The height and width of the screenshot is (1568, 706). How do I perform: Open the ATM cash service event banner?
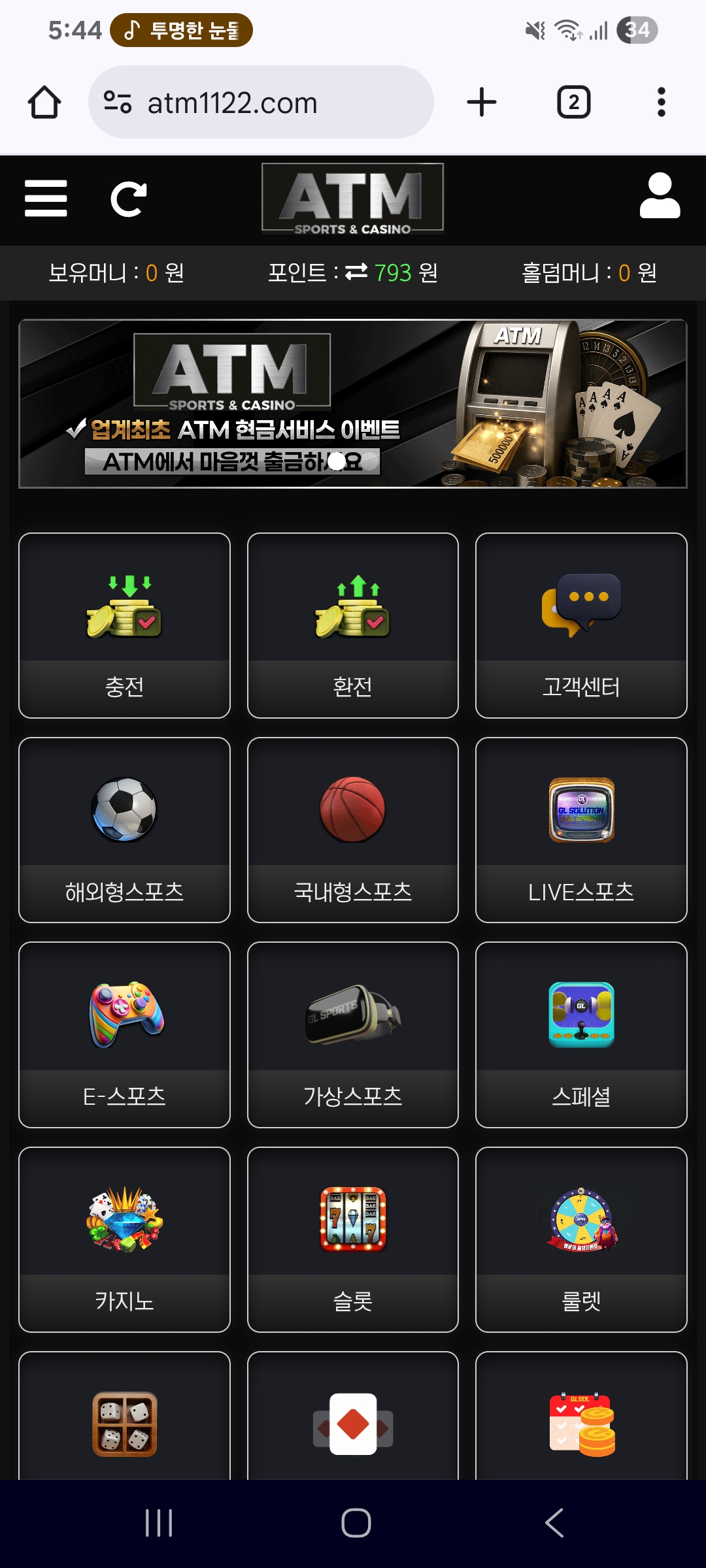(x=353, y=404)
